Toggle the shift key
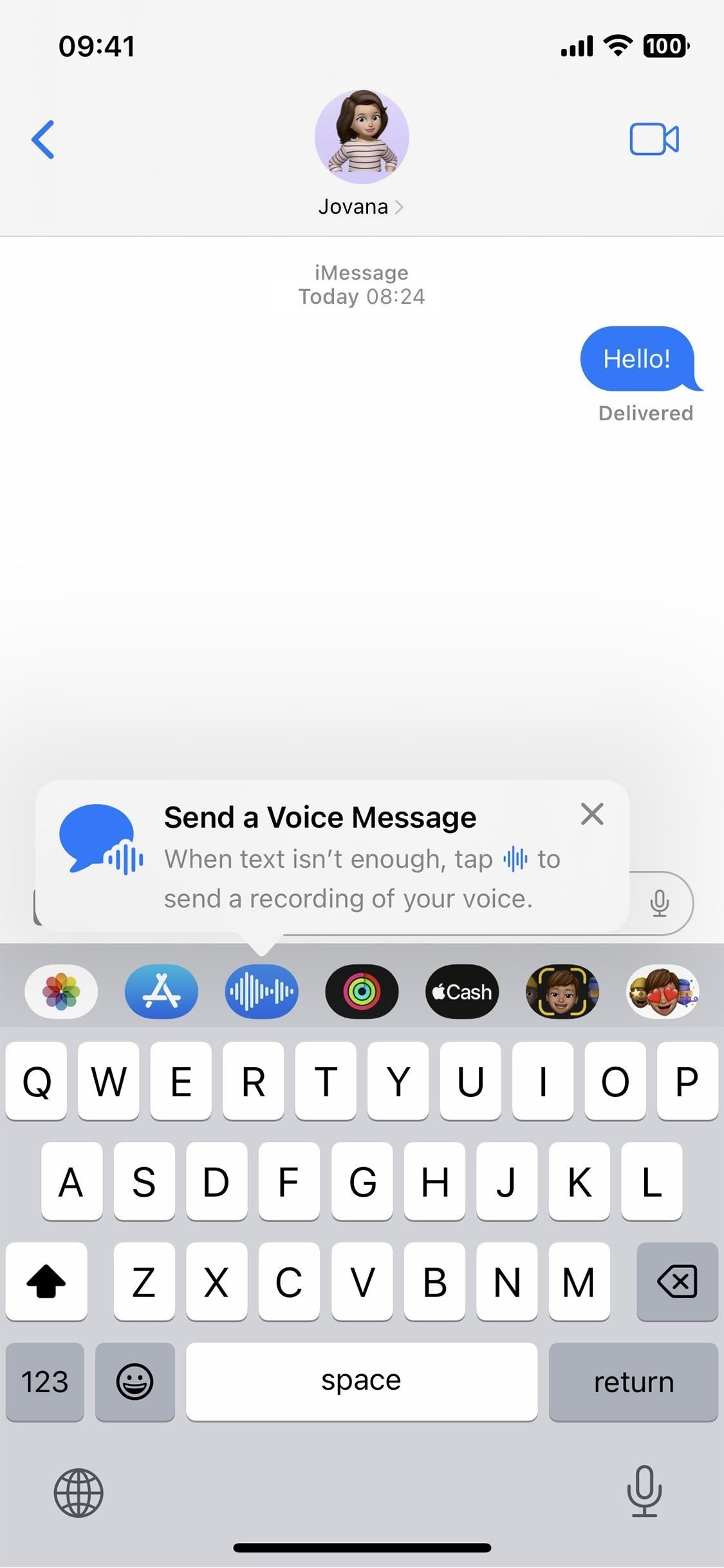724x1568 pixels. point(46,1281)
